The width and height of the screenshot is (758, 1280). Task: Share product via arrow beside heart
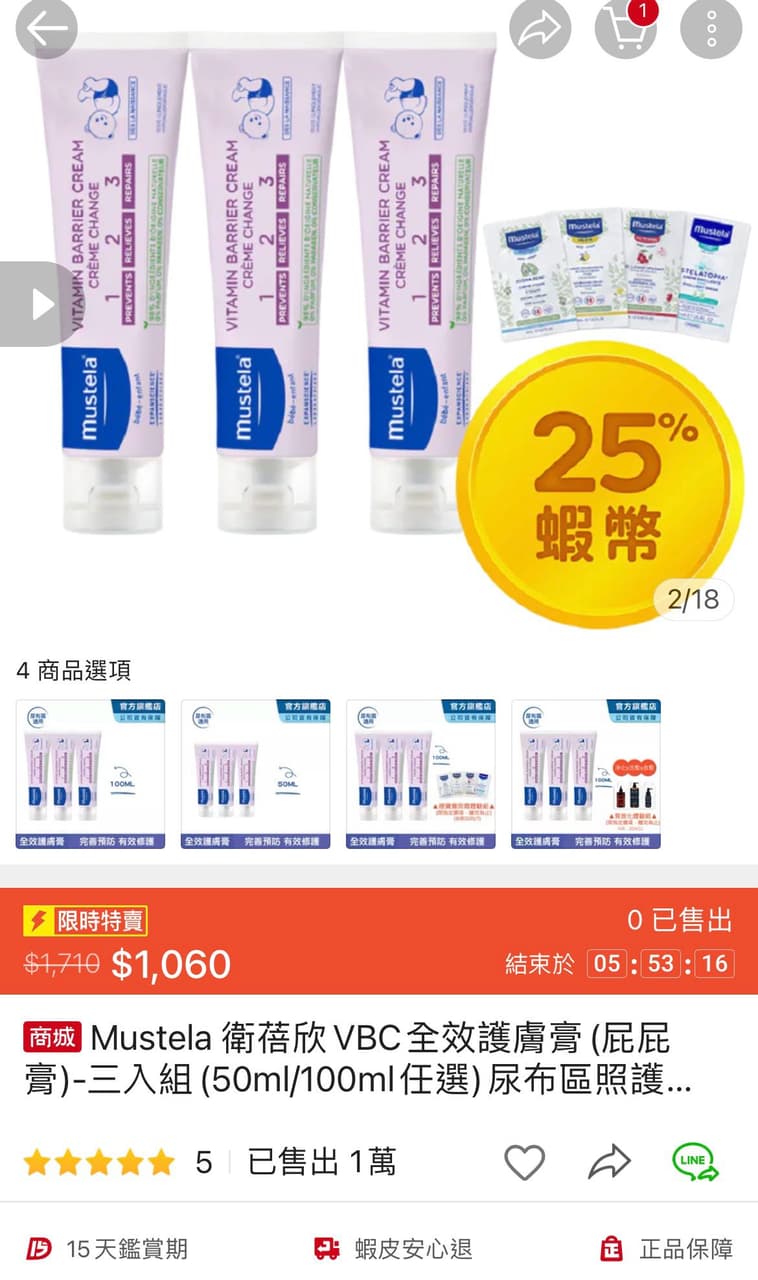pyautogui.click(x=609, y=1162)
